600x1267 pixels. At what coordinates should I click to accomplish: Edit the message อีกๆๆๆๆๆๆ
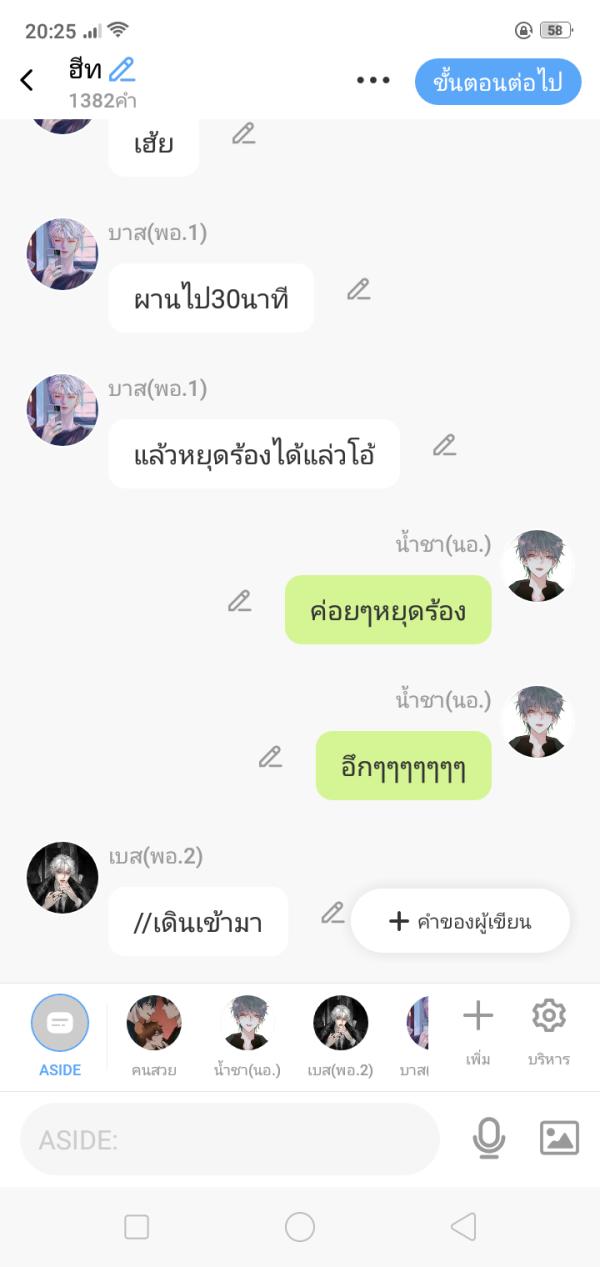(x=270, y=757)
